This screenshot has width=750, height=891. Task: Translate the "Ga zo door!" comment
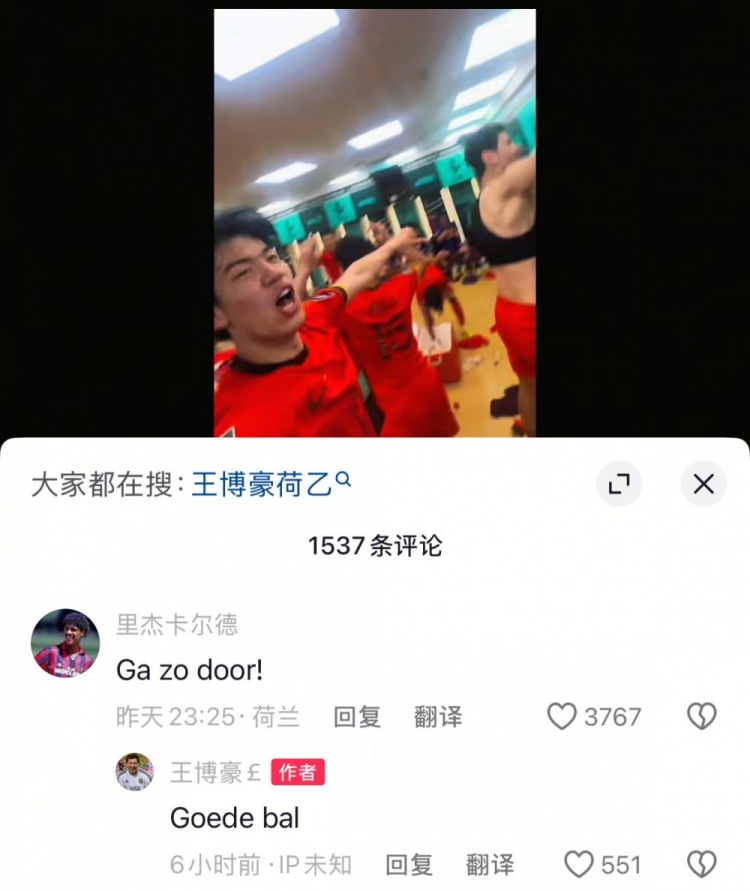[x=438, y=716]
